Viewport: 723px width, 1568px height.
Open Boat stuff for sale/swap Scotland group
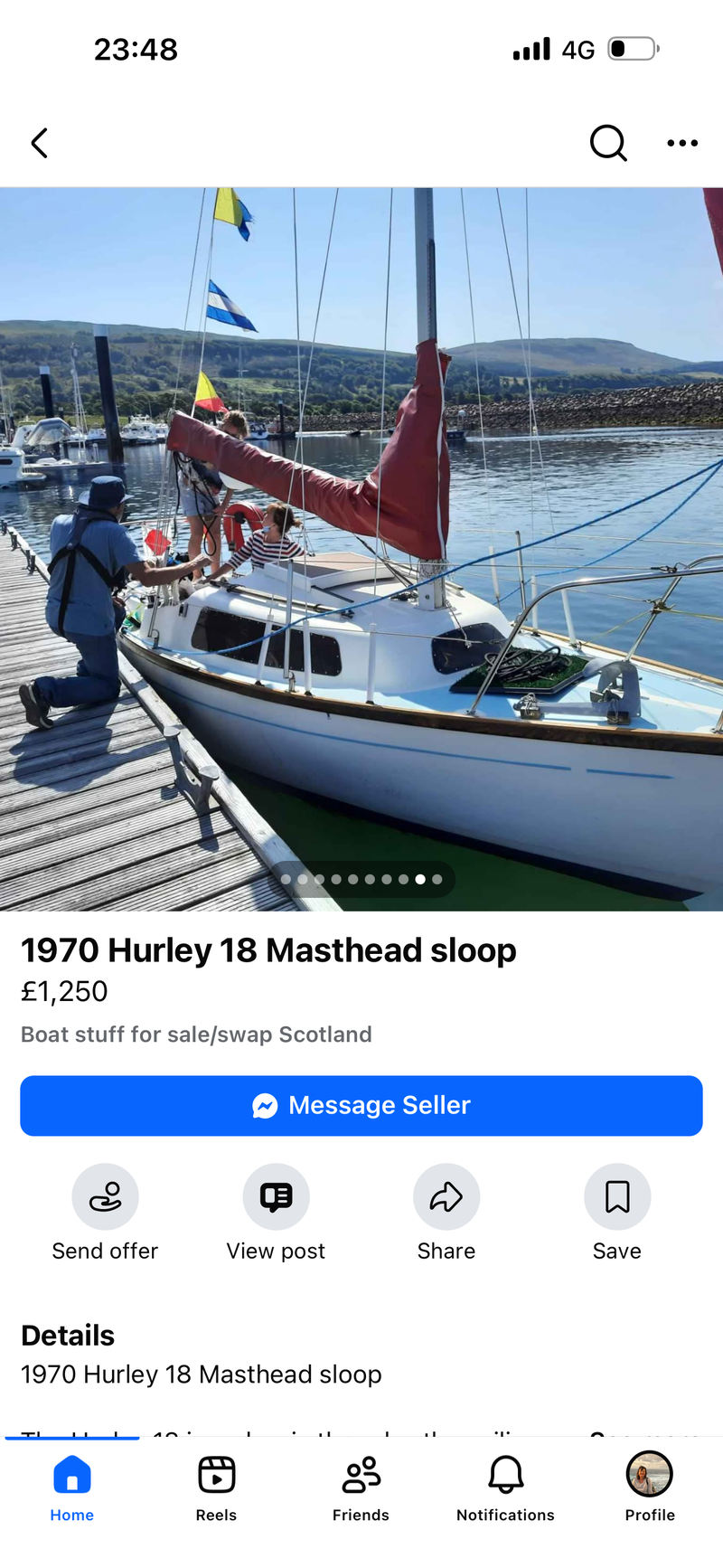196,1034
